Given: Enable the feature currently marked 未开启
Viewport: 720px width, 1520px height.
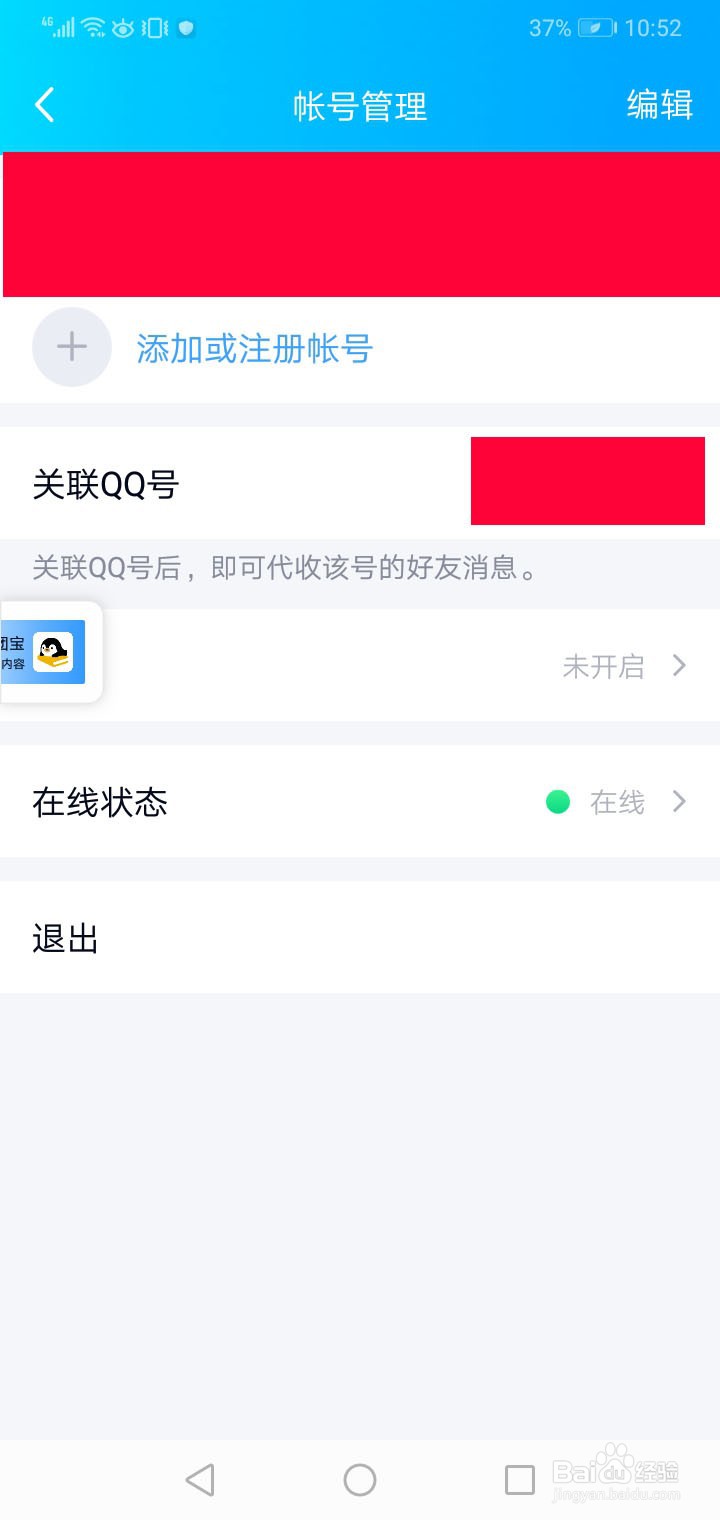Looking at the screenshot, I should click(602, 665).
